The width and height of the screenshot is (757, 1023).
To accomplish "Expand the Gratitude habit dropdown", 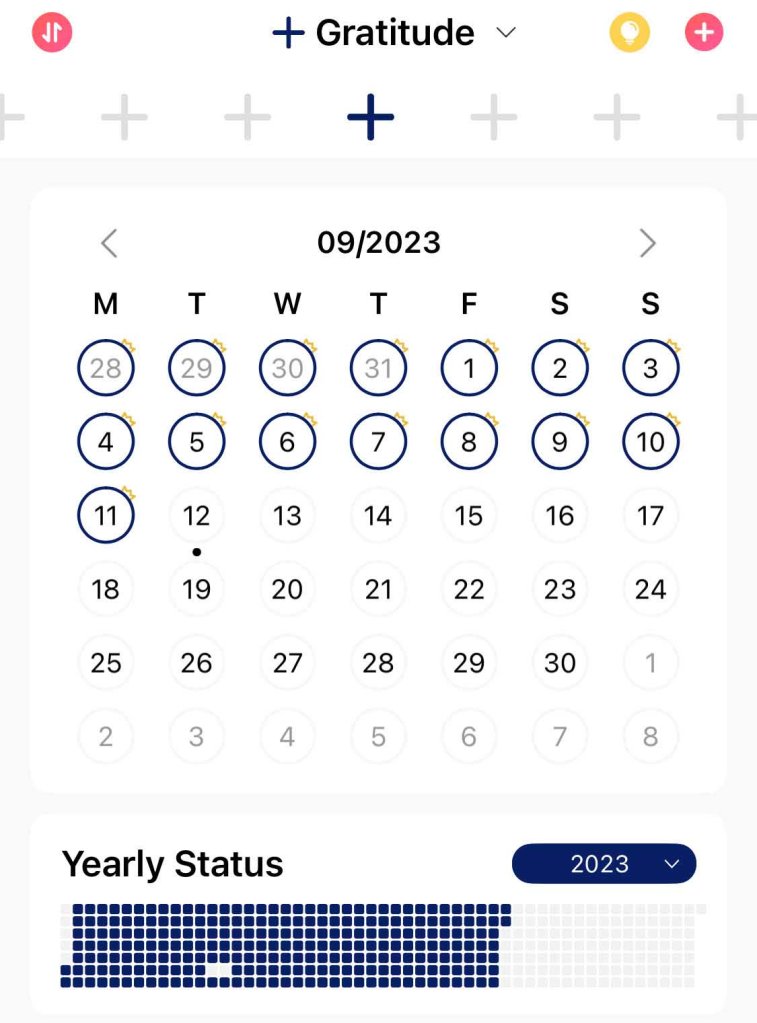I will [506, 33].
